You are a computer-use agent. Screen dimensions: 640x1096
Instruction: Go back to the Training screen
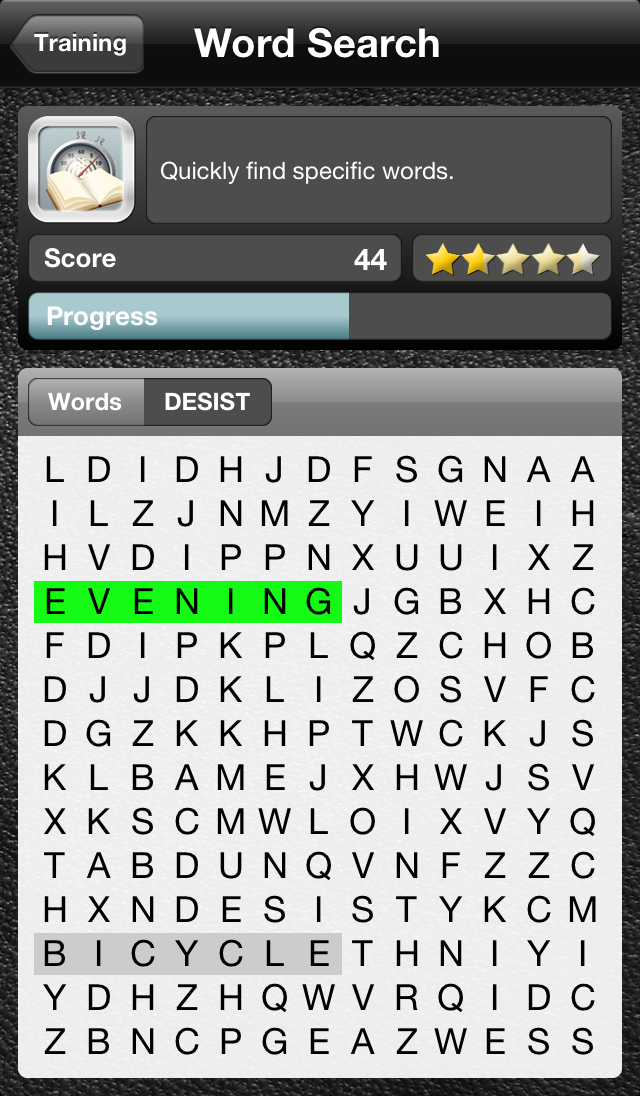click(x=78, y=43)
